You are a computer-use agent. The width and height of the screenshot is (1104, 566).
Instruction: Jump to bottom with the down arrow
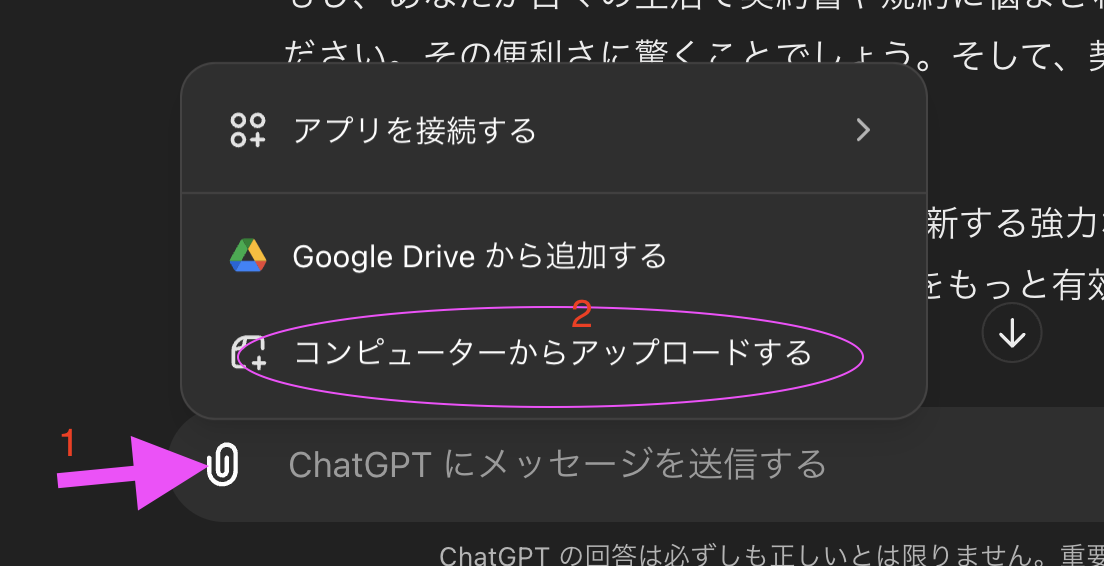(x=1012, y=333)
